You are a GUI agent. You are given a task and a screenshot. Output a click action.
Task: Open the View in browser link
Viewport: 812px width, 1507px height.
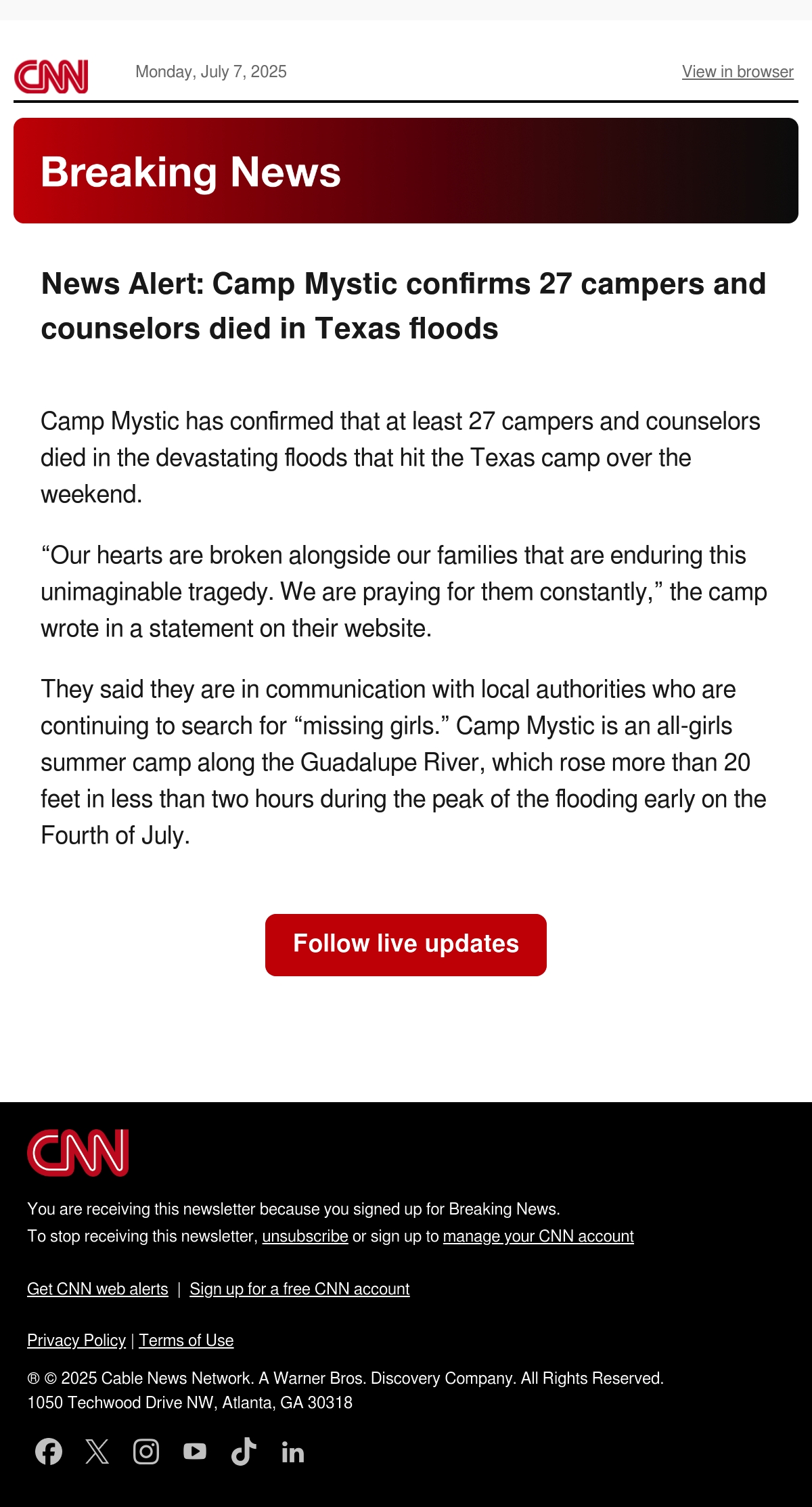pyautogui.click(x=738, y=72)
